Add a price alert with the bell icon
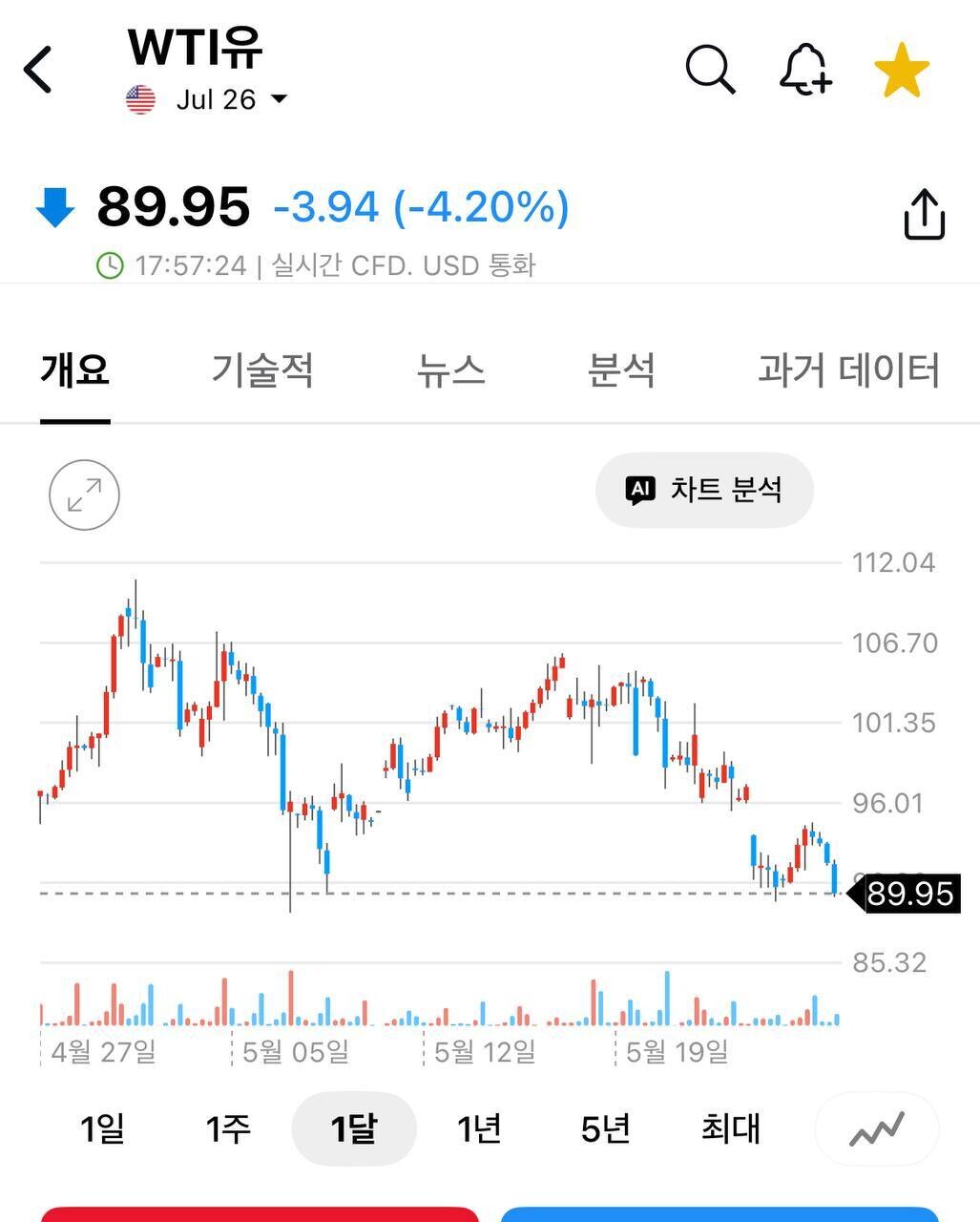Image resolution: width=980 pixels, height=1222 pixels. 805,70
